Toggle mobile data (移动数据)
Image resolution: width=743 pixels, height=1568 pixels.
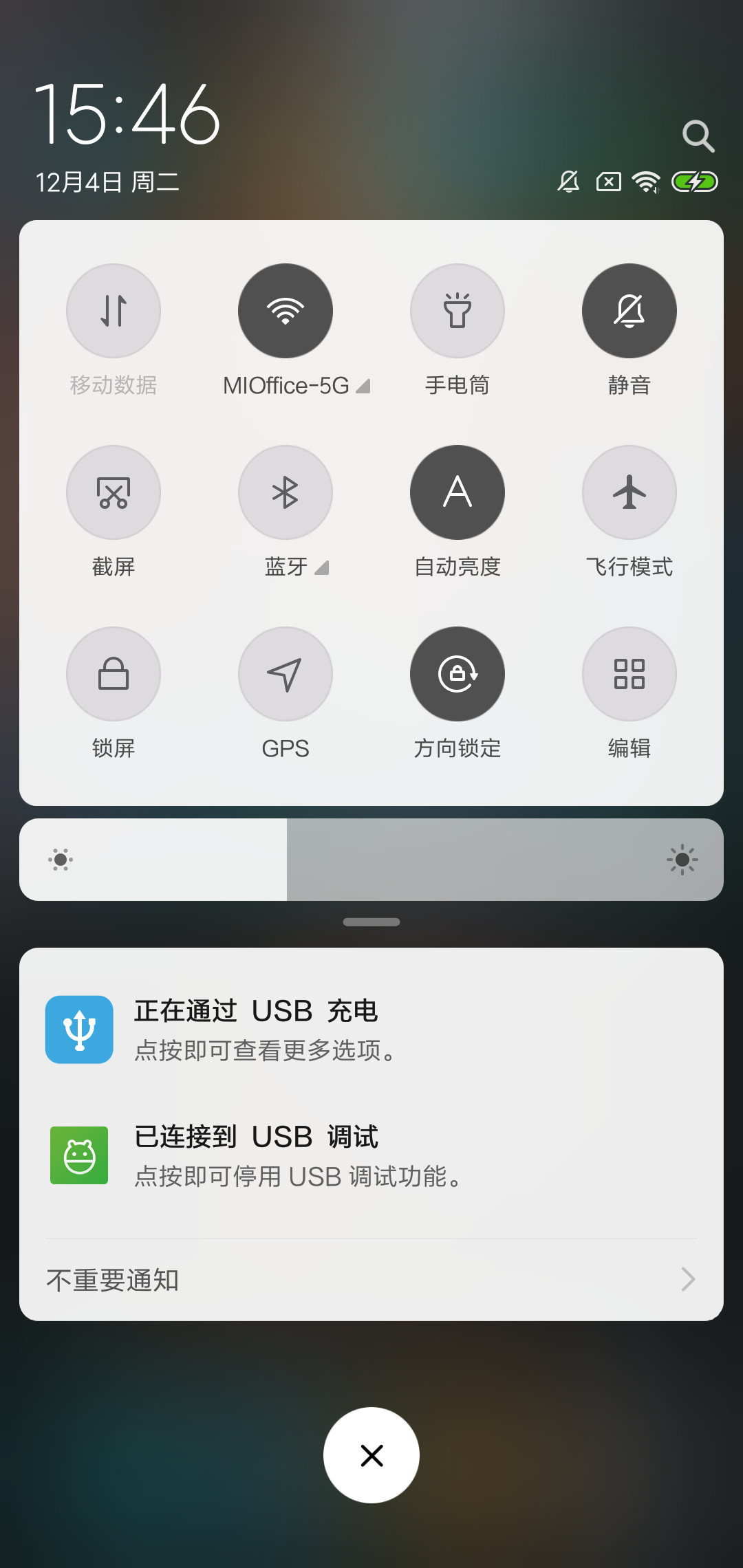click(114, 311)
